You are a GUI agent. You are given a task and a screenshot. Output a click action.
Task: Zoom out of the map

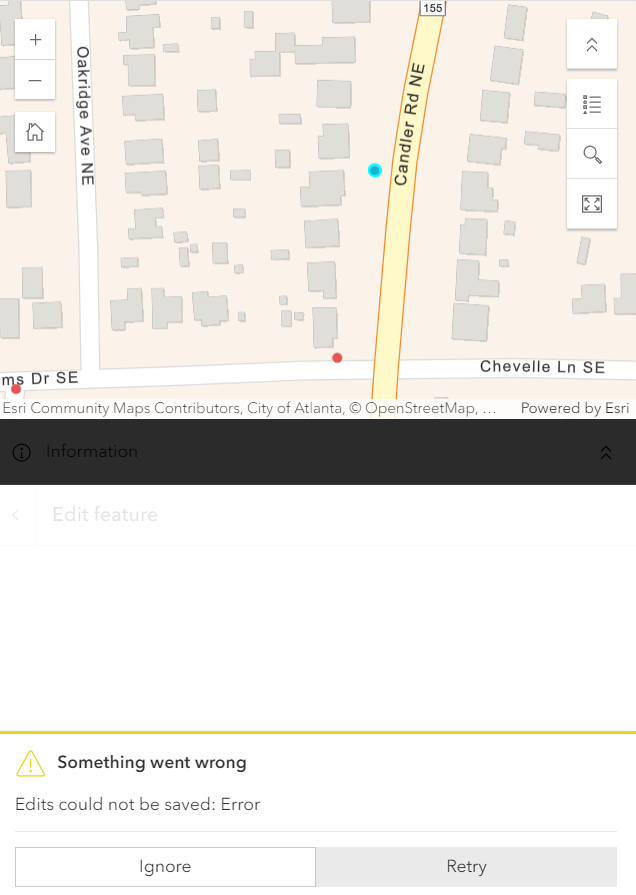coord(35,80)
